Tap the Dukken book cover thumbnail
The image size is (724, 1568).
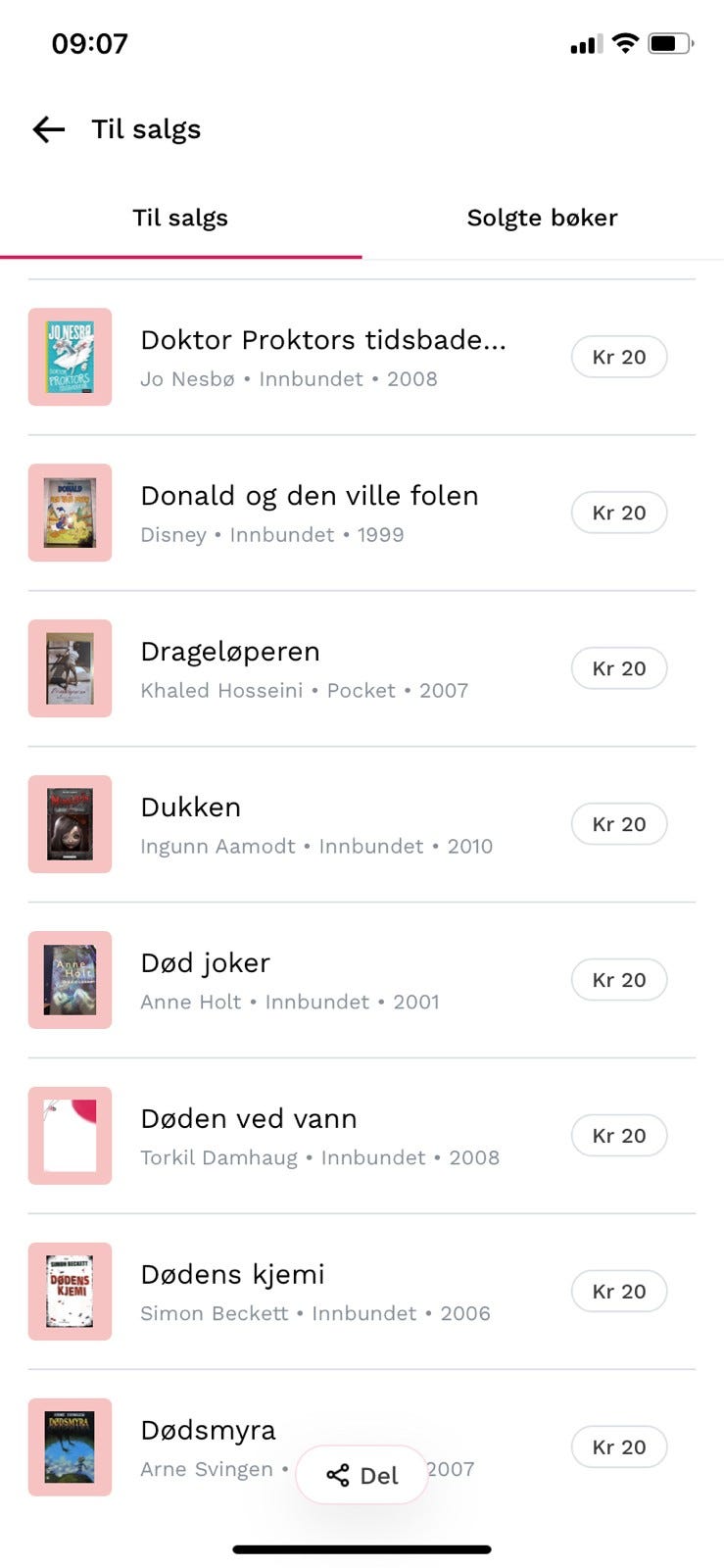pyautogui.click(x=70, y=824)
